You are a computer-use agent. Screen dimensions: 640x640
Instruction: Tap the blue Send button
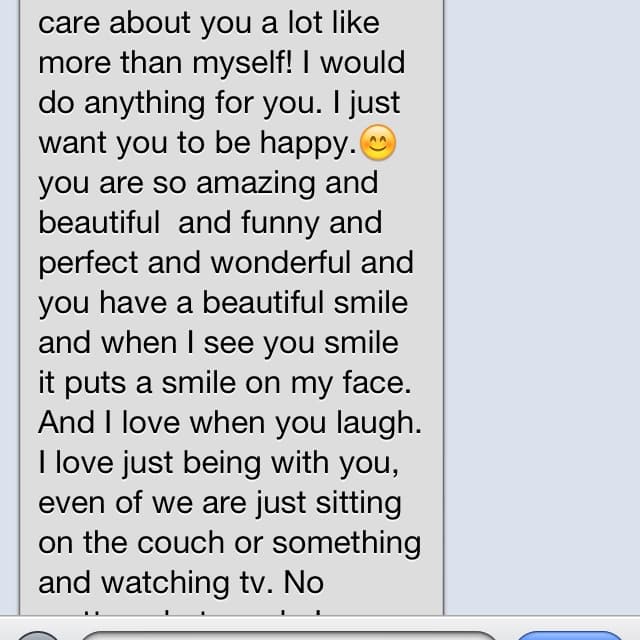click(x=570, y=635)
